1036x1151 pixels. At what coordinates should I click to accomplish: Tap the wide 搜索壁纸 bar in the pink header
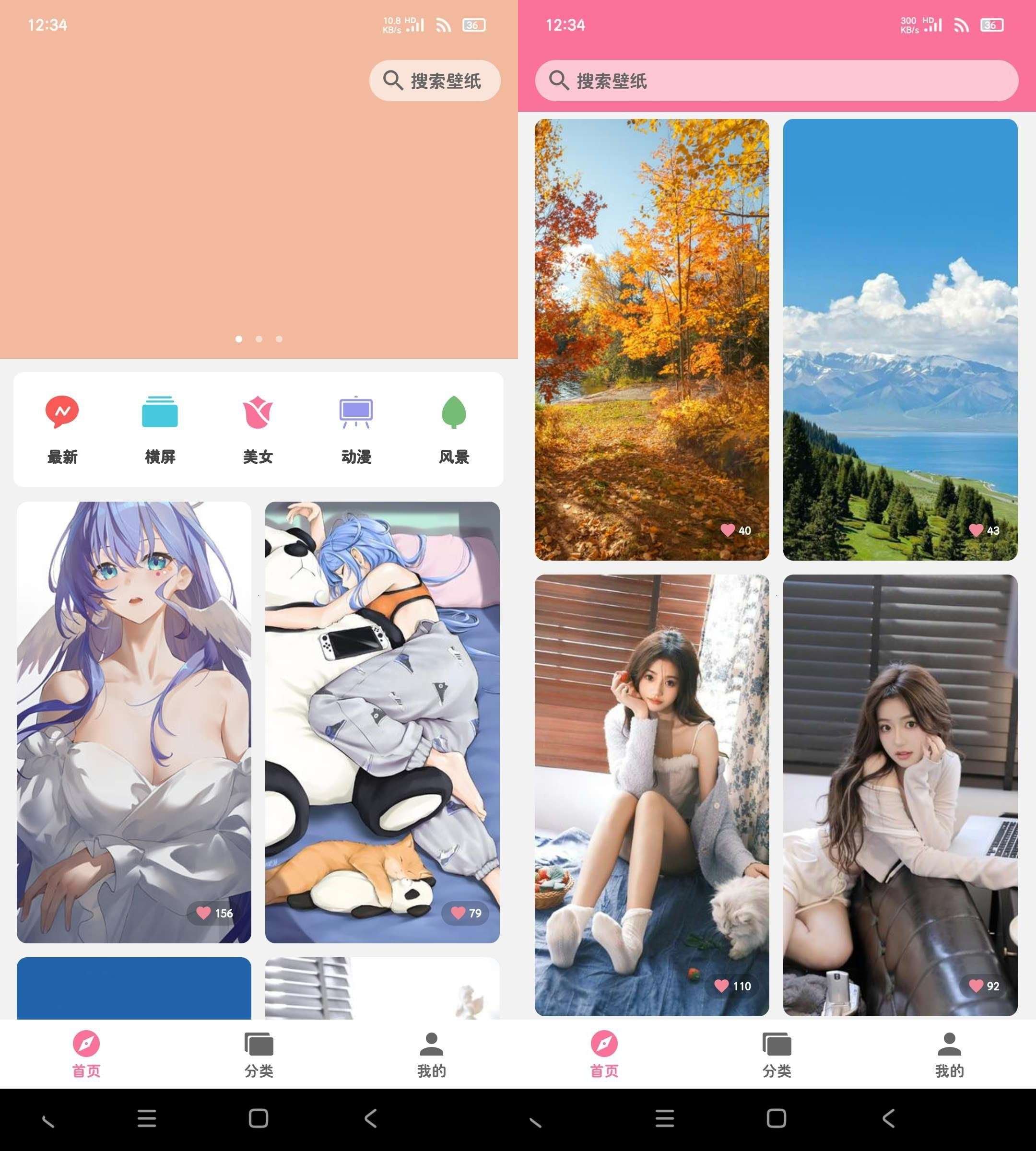click(x=777, y=81)
